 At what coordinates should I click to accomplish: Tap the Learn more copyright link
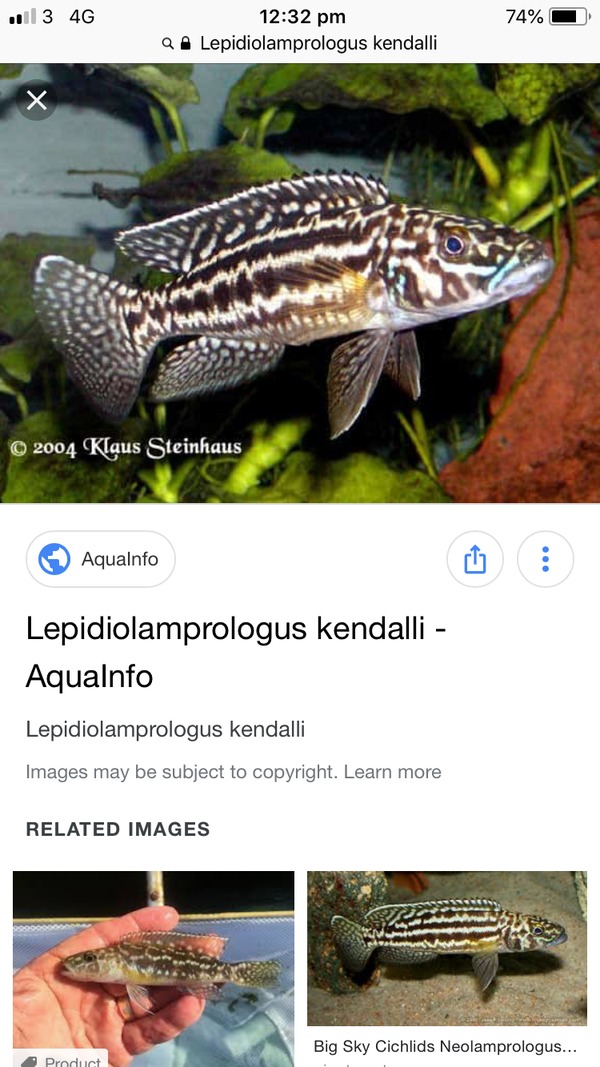(x=393, y=772)
